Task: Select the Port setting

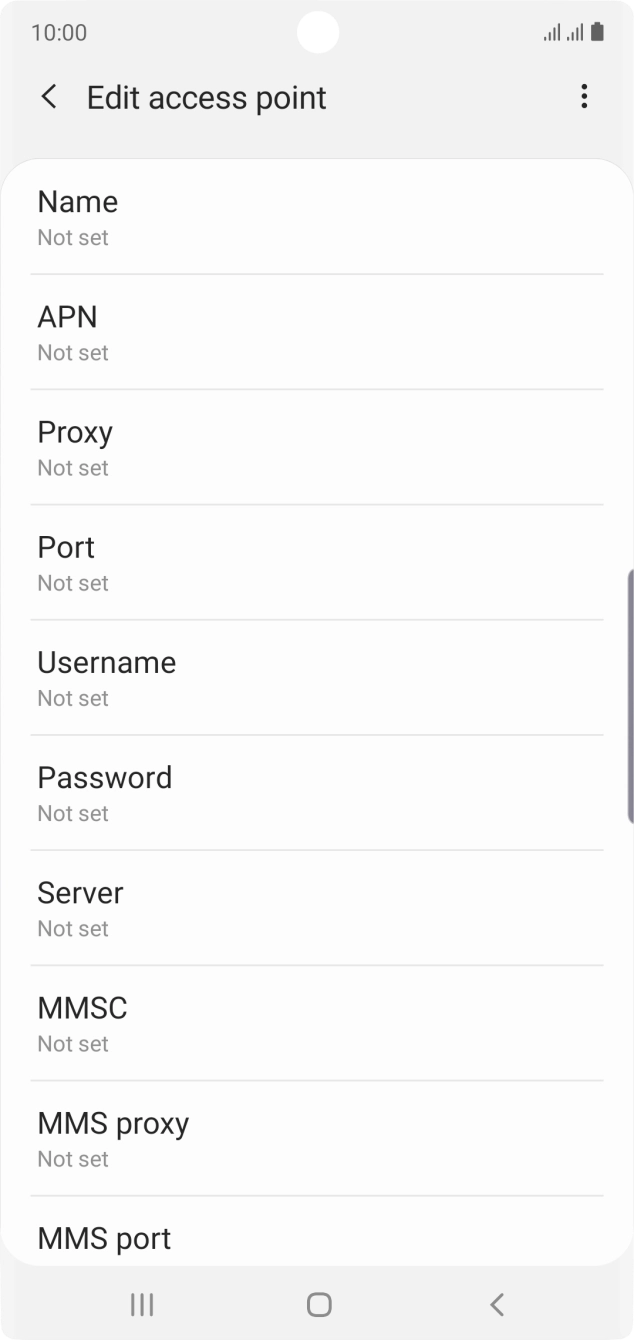Action: [316, 562]
